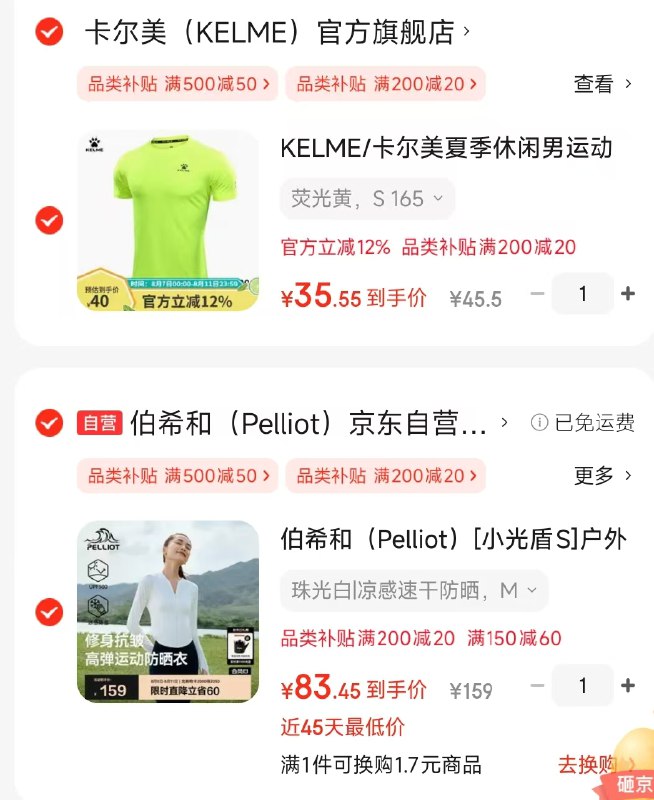Open the Pelliot sun-protection jacket image
Screen dimensions: 654x800
pos(168,611)
